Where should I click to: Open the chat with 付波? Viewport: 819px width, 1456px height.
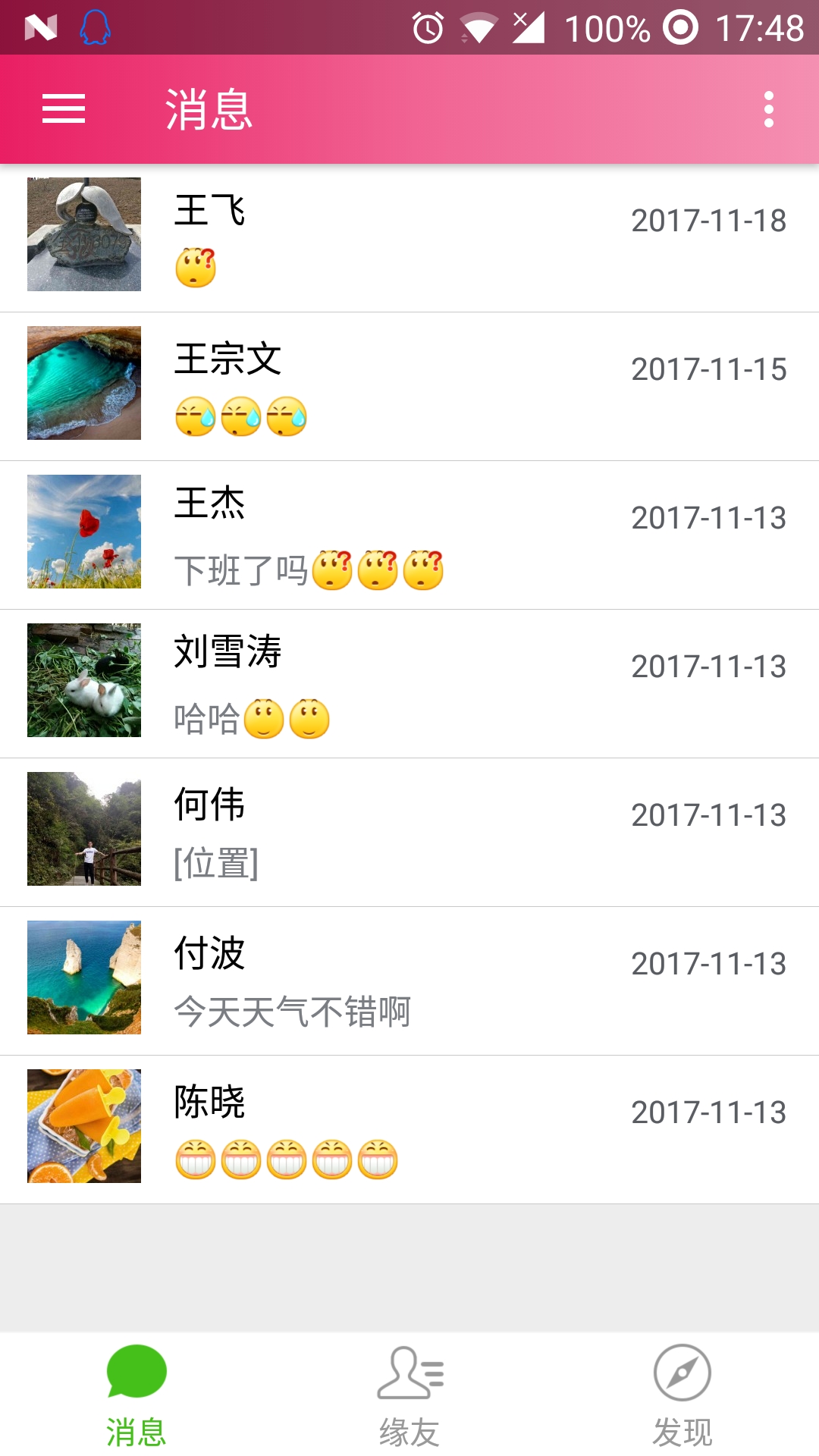point(409,980)
